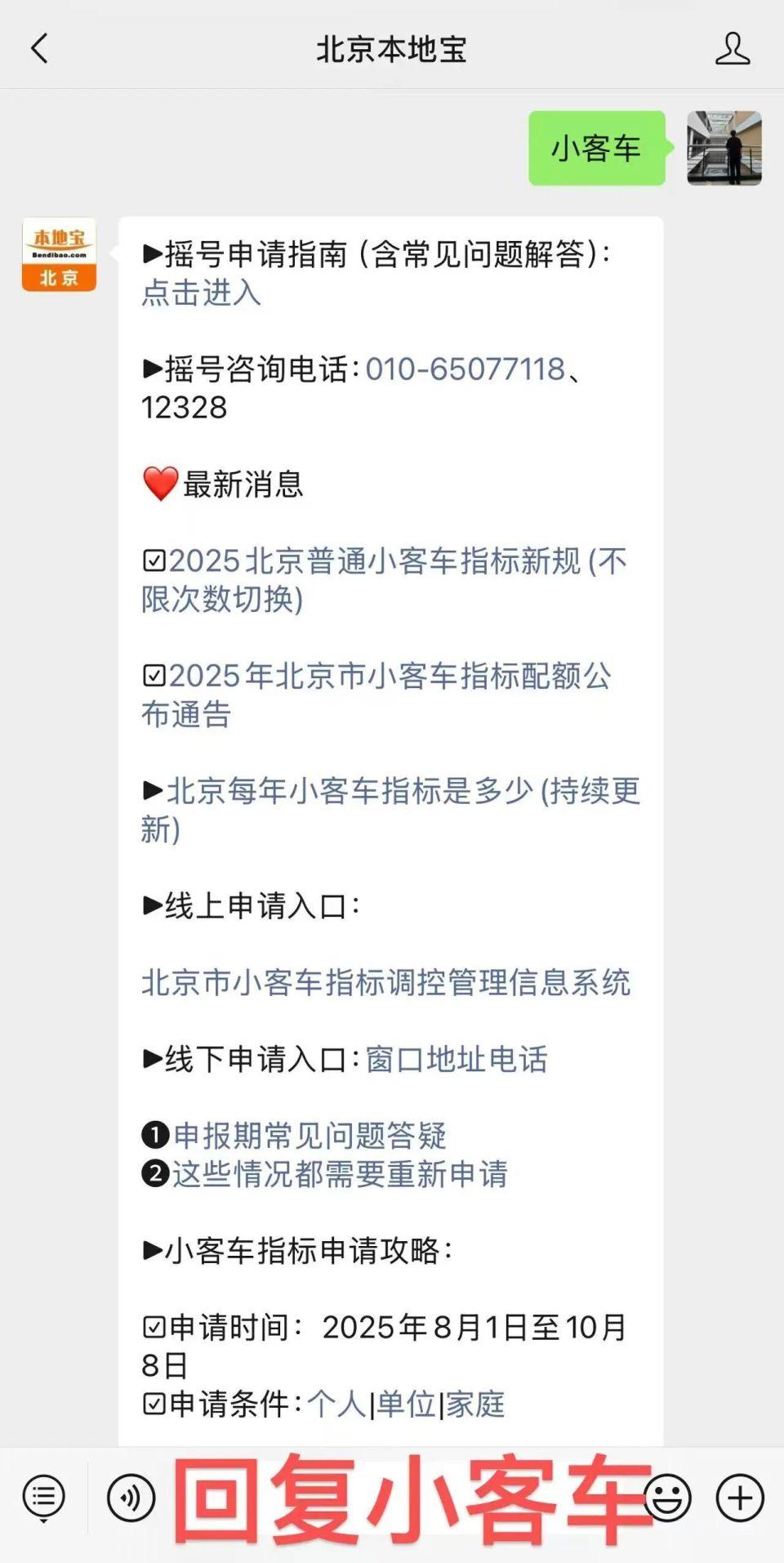Open the emoji sticker panel
This screenshot has height=1563, width=784.
point(668,1498)
